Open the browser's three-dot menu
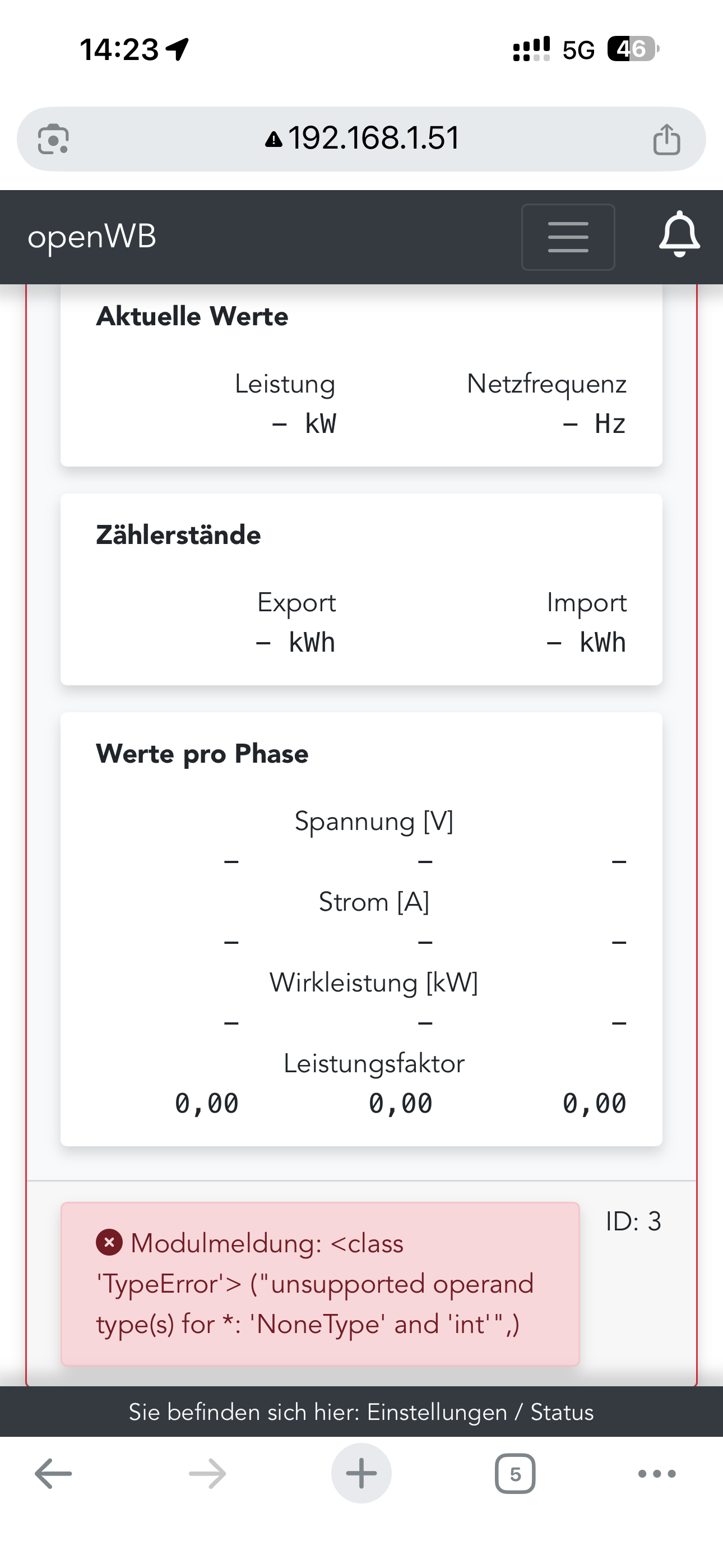This screenshot has width=723, height=1568. pyautogui.click(x=657, y=1474)
